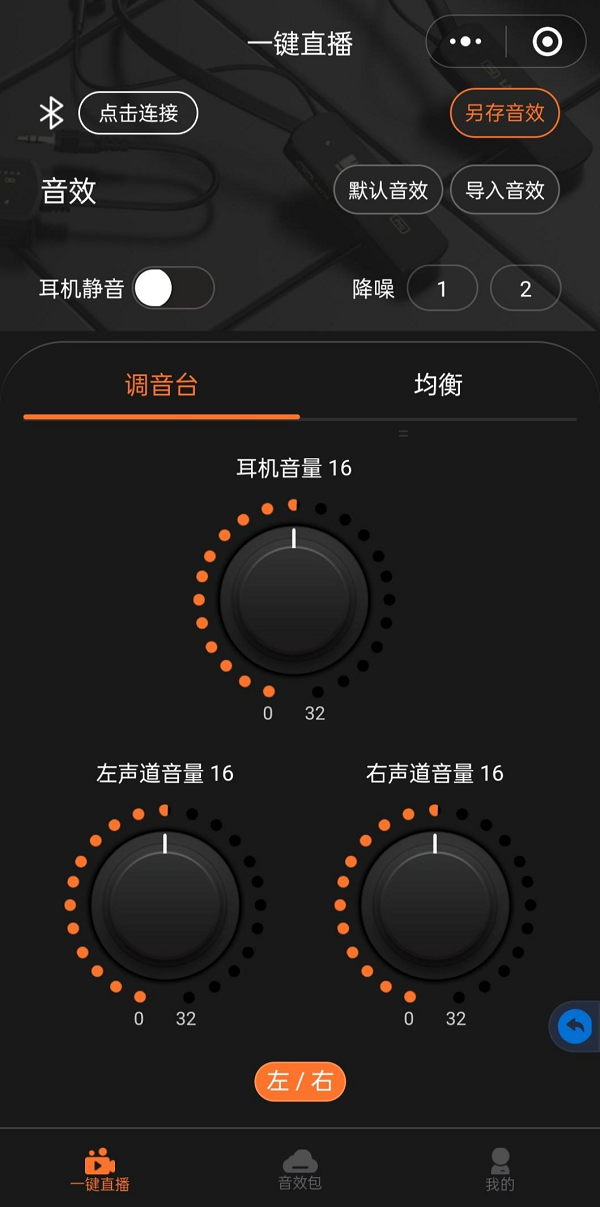Open the mini program more options menu

pyautogui.click(x=466, y=42)
